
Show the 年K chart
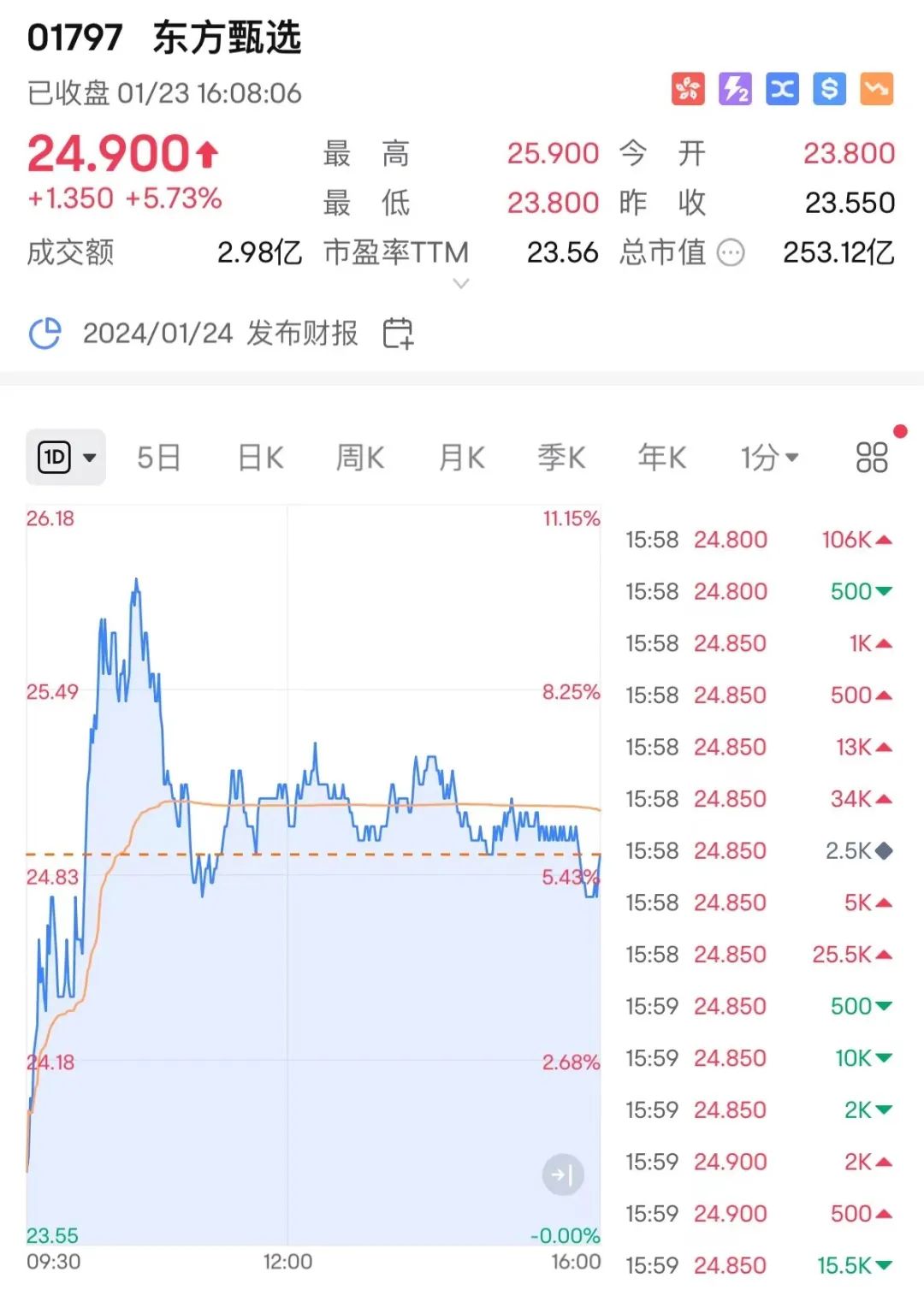(x=661, y=458)
